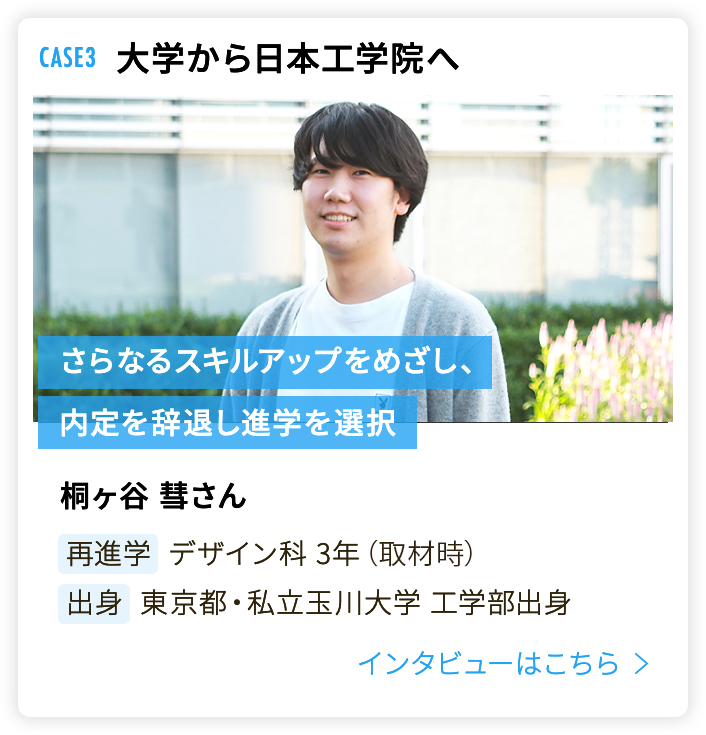Open the CASE3 student photo card

(x=352, y=258)
